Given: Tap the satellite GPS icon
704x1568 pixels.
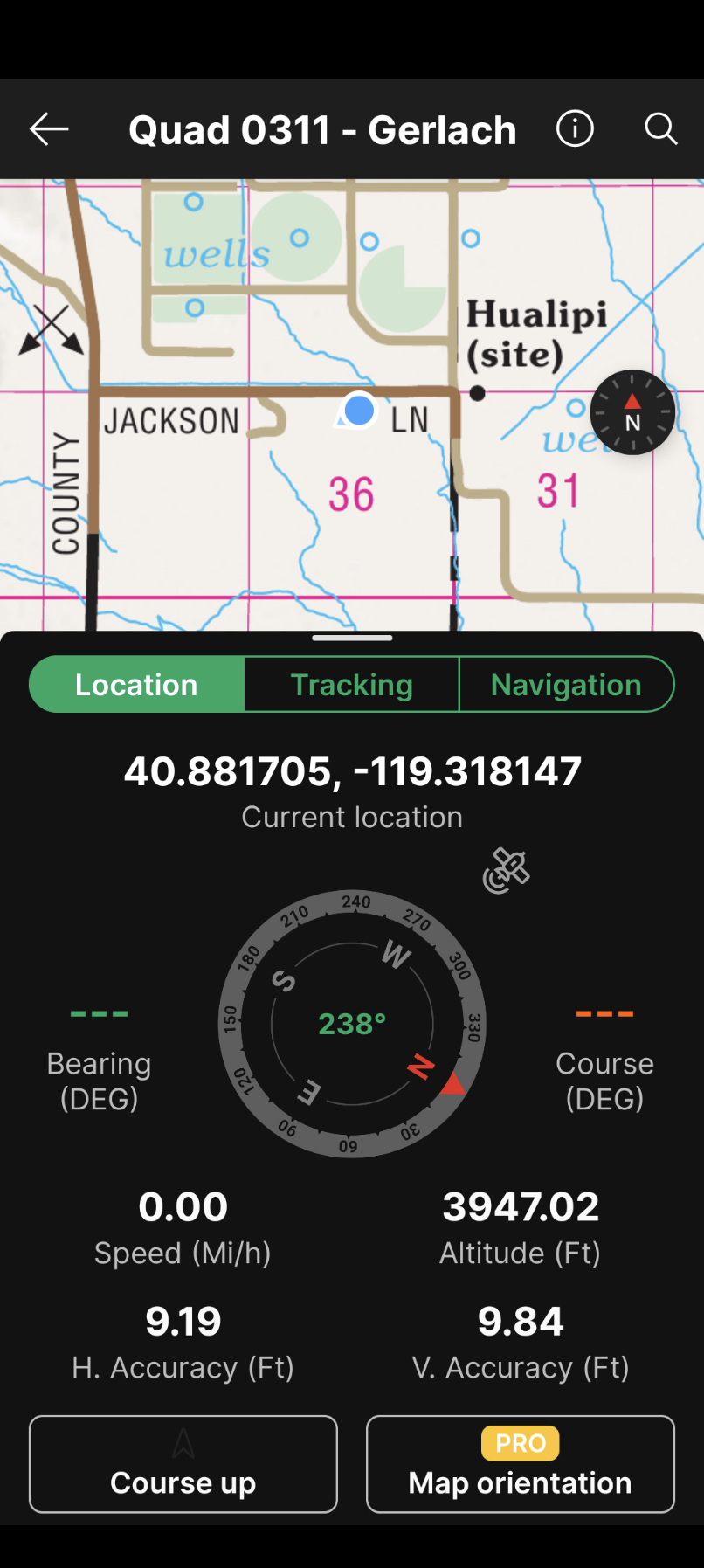Looking at the screenshot, I should 507,870.
